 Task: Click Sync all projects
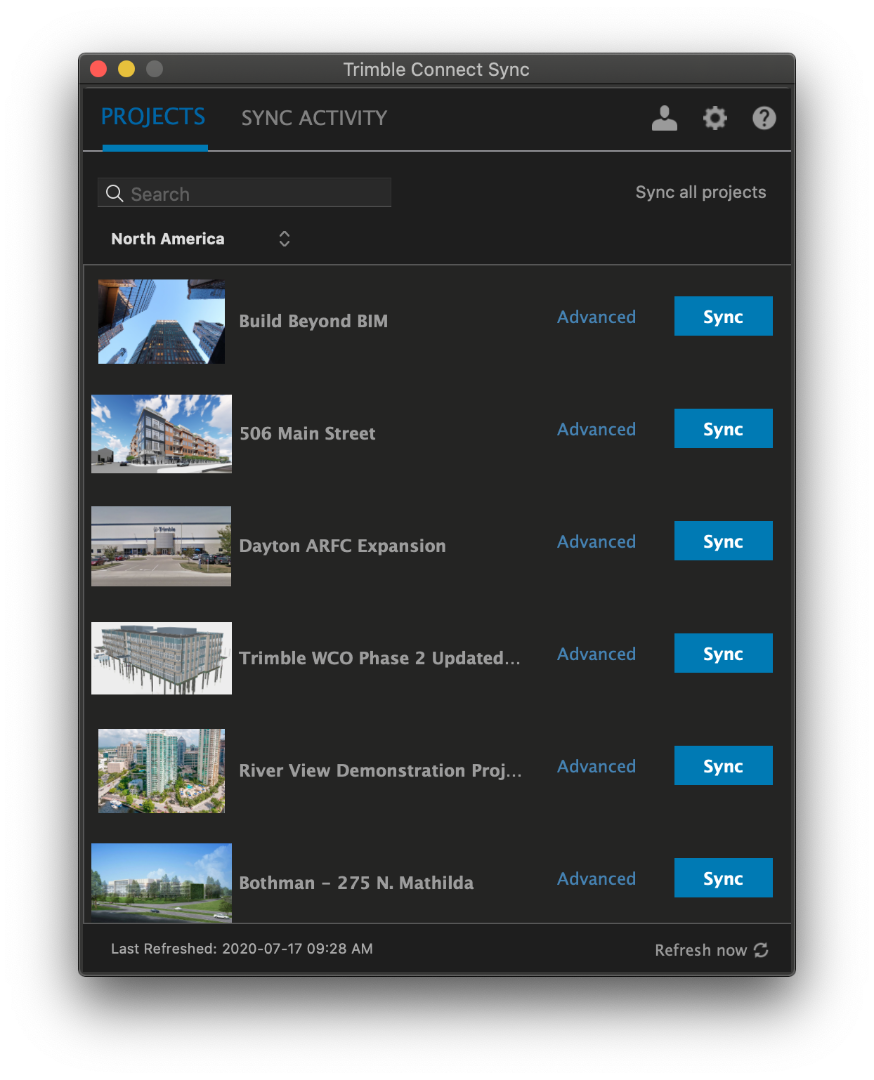(x=700, y=192)
